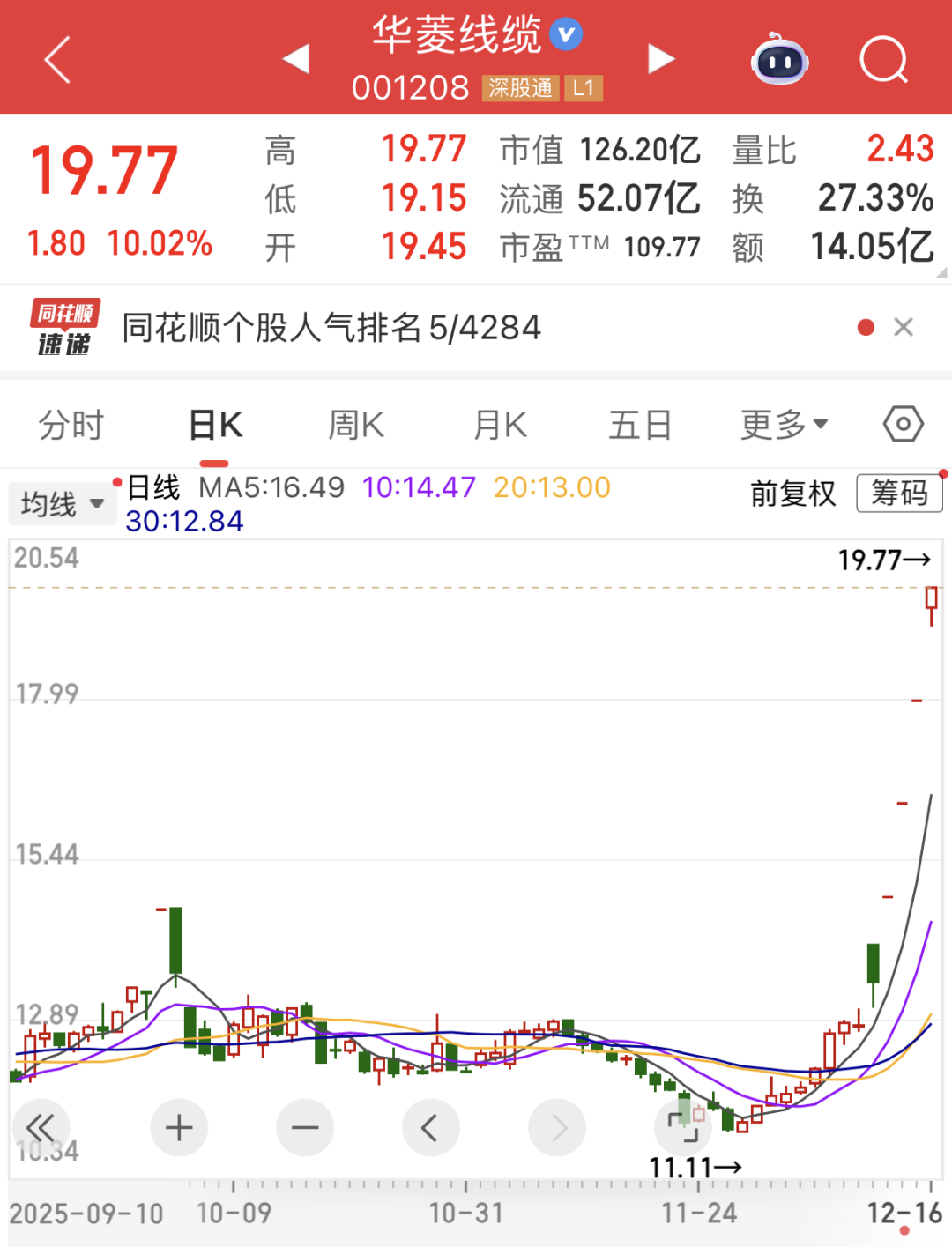Switch to the 分时 chart tab
The image size is (952, 1247).
tap(71, 426)
